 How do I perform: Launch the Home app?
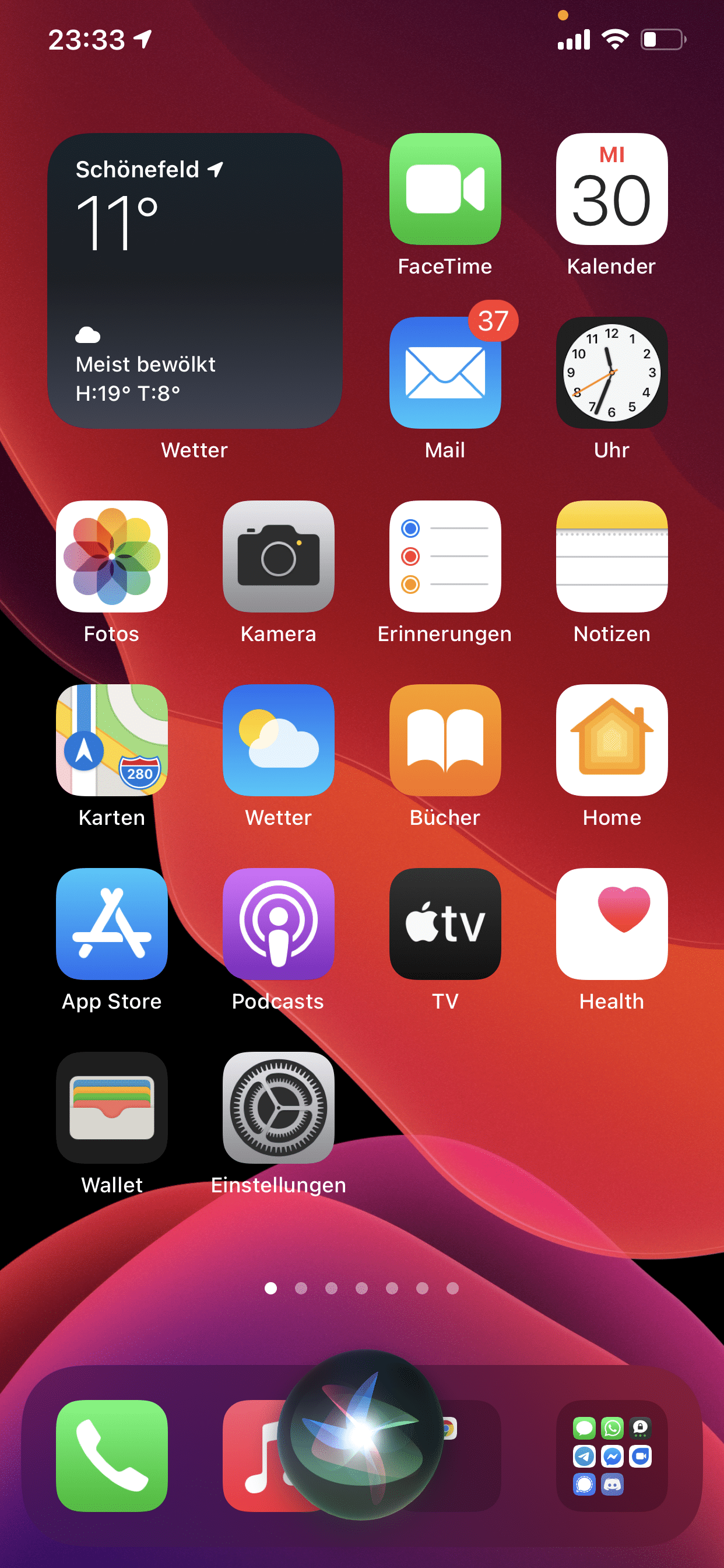[x=611, y=740]
